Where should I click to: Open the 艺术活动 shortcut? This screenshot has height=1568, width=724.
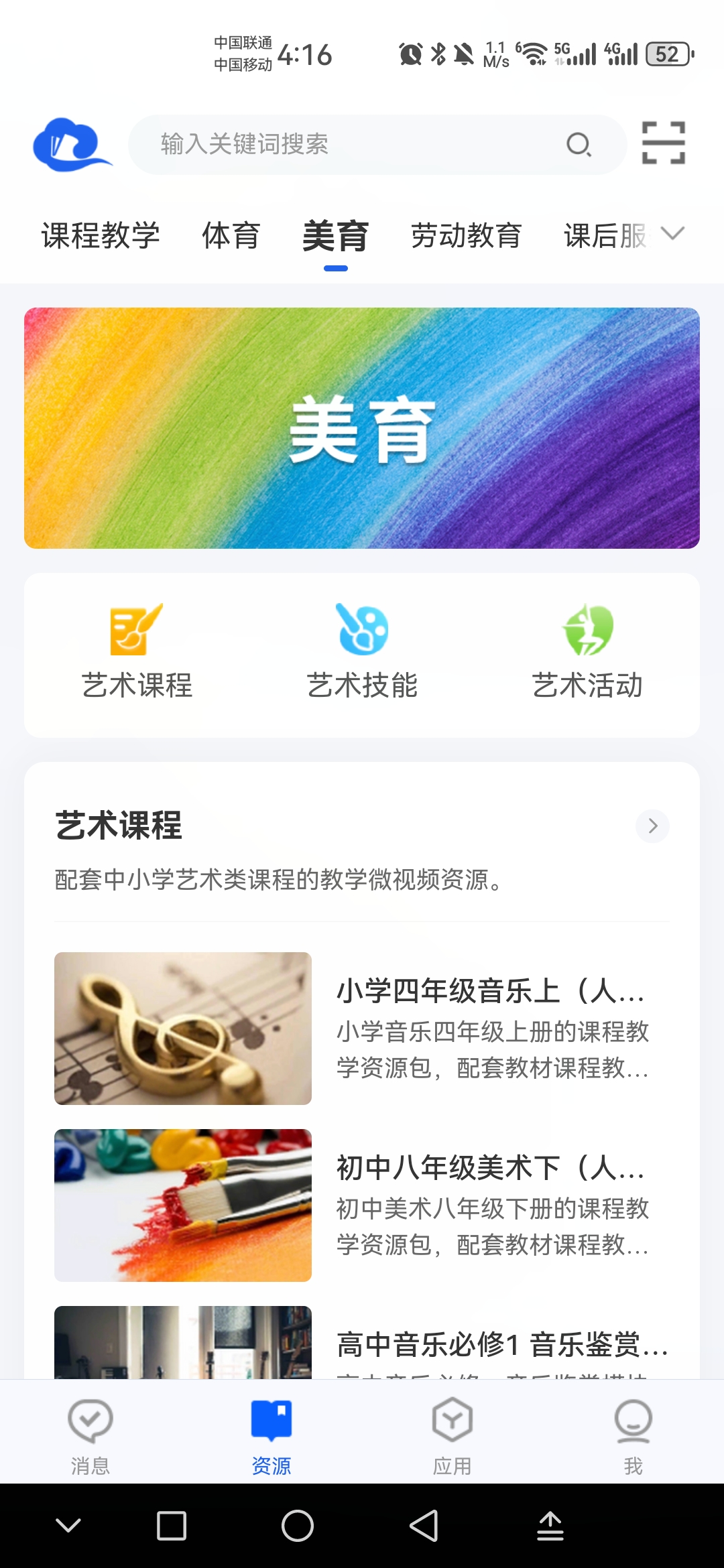[587, 651]
